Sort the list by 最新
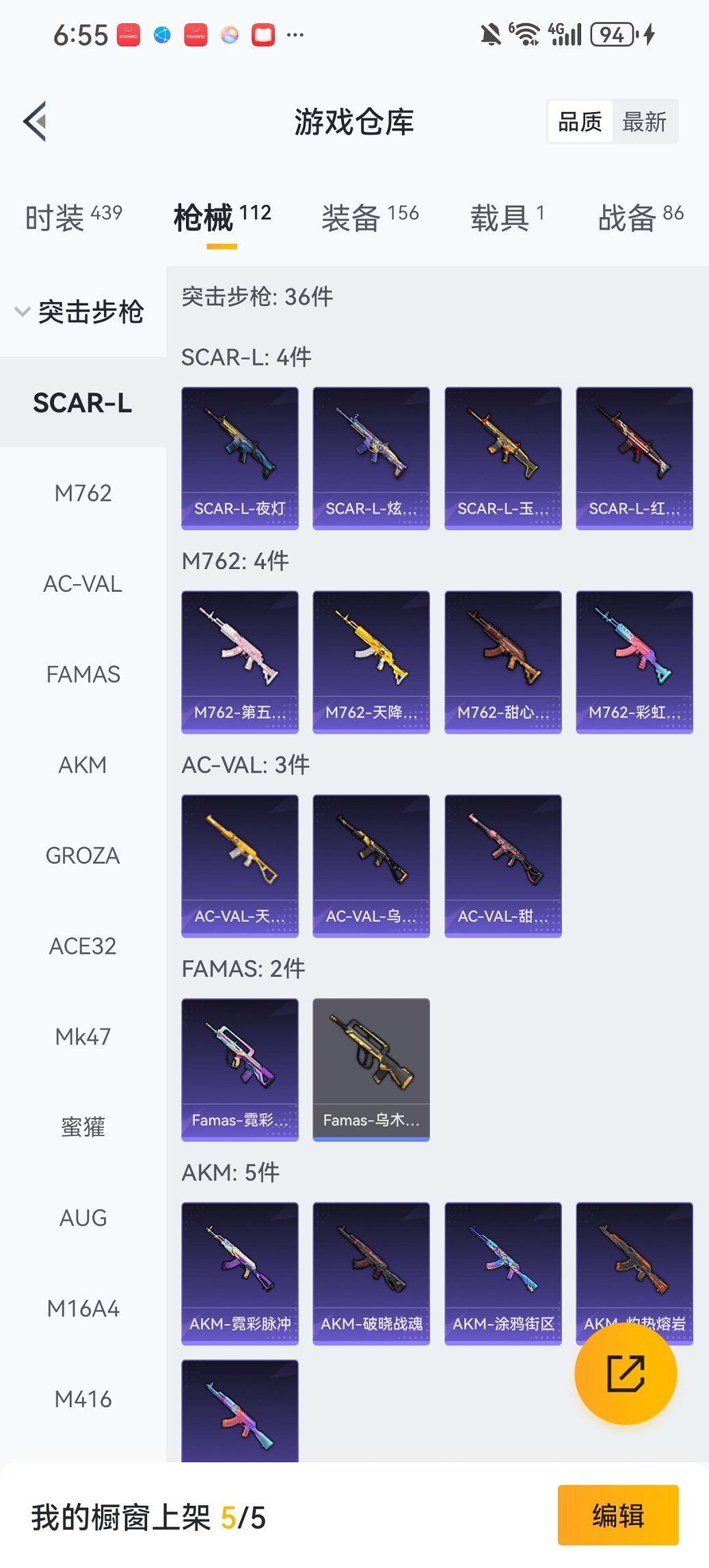Image resolution: width=709 pixels, height=1568 pixels. [644, 122]
